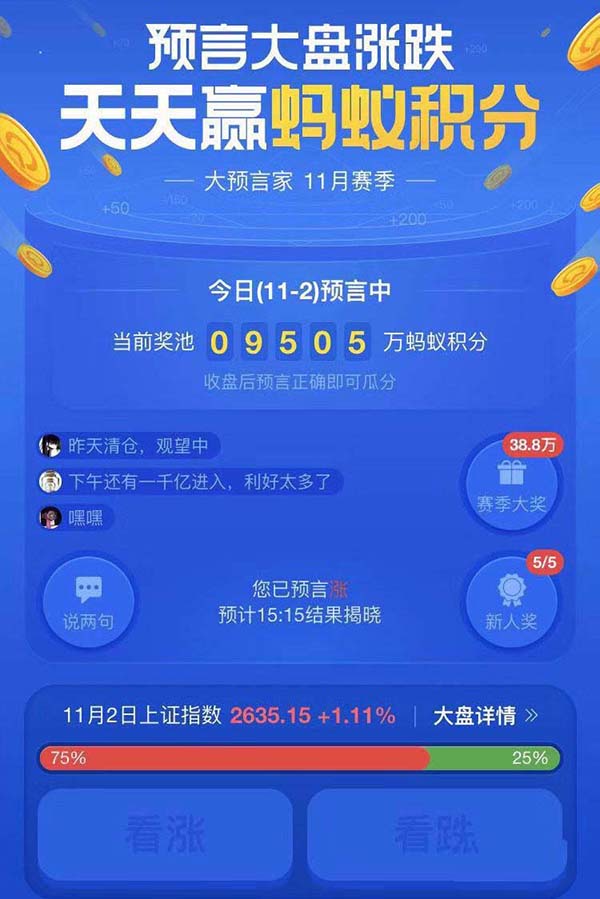Open the 赛季大奖 season prize
Viewport: 600px width, 899px height.
click(x=512, y=484)
